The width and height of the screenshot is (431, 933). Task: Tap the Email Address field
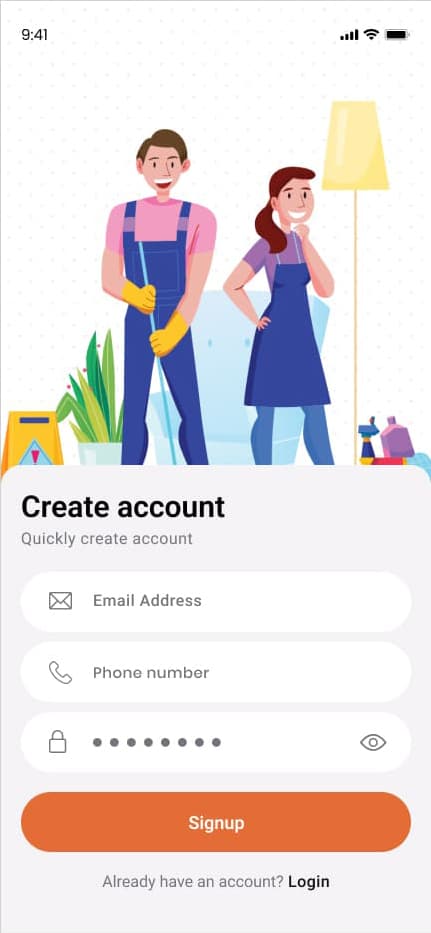pos(216,601)
